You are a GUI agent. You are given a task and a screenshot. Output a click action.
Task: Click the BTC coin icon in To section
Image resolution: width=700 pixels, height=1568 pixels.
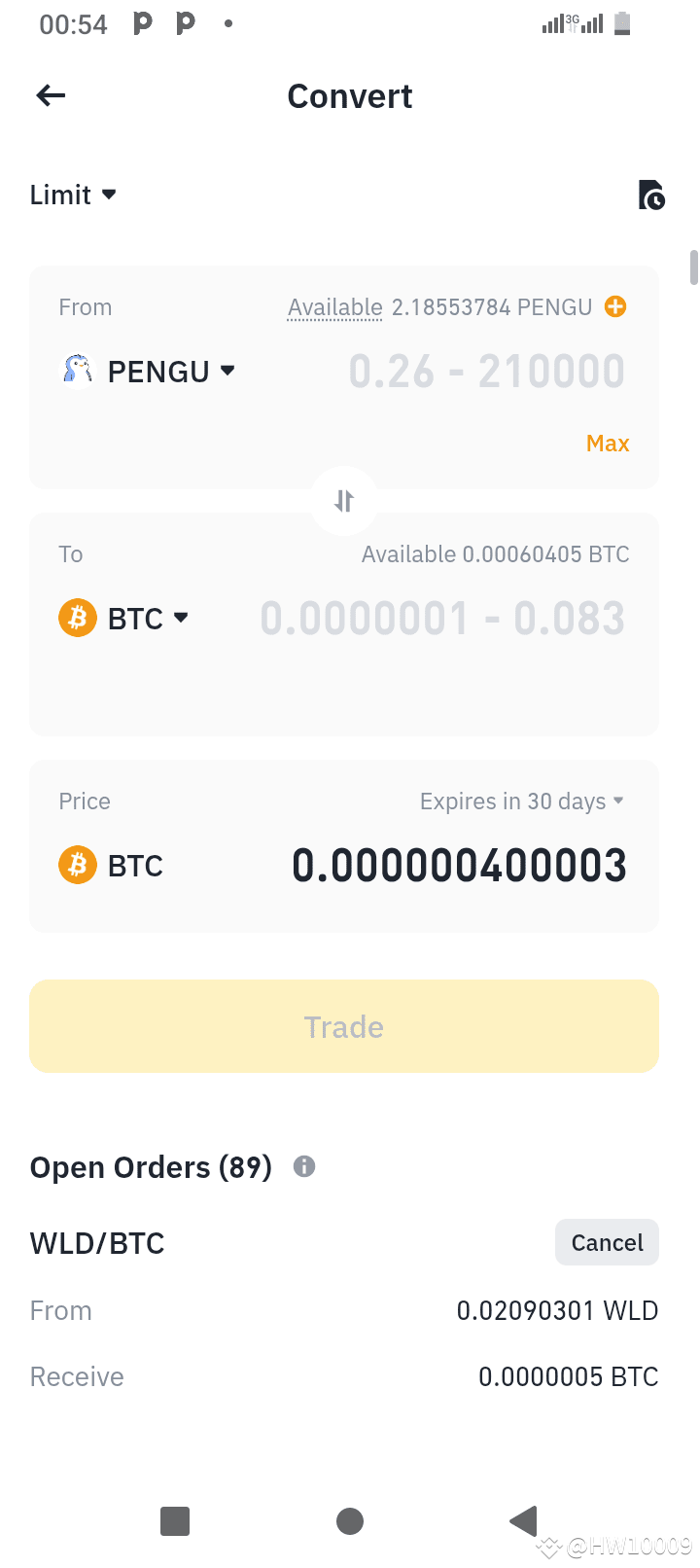pyautogui.click(x=78, y=618)
